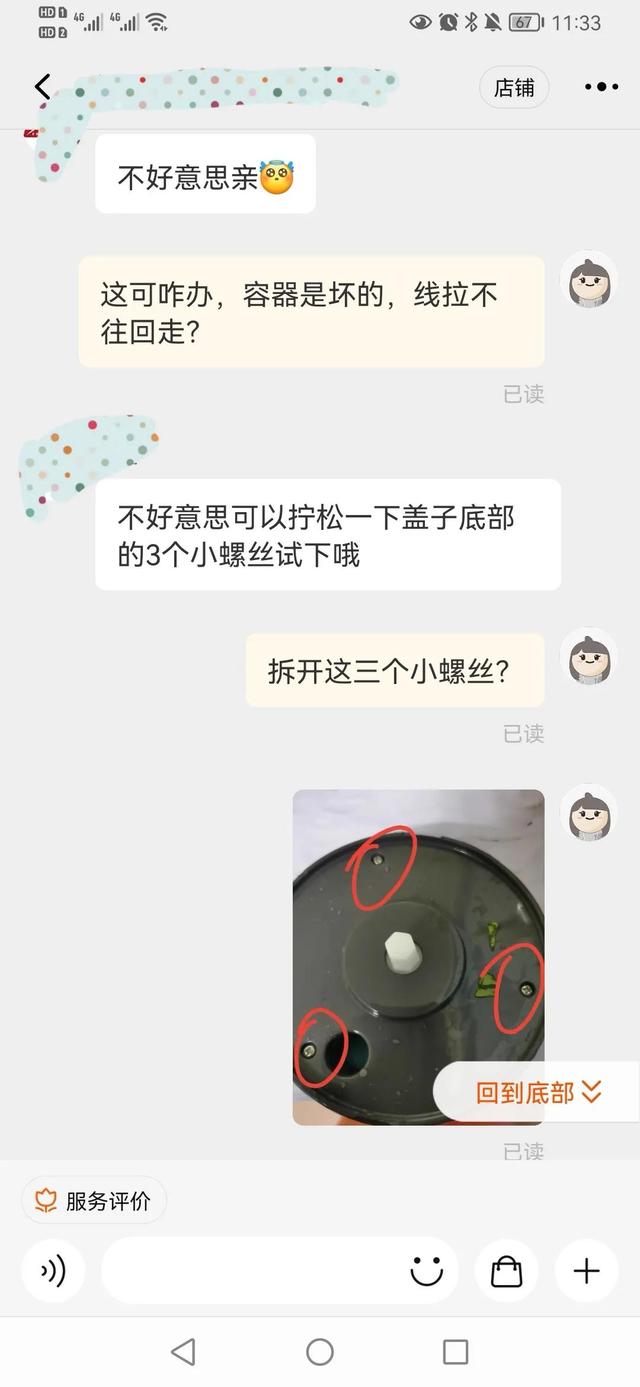
Task: Open the plus attachments menu
Action: pos(586,1270)
